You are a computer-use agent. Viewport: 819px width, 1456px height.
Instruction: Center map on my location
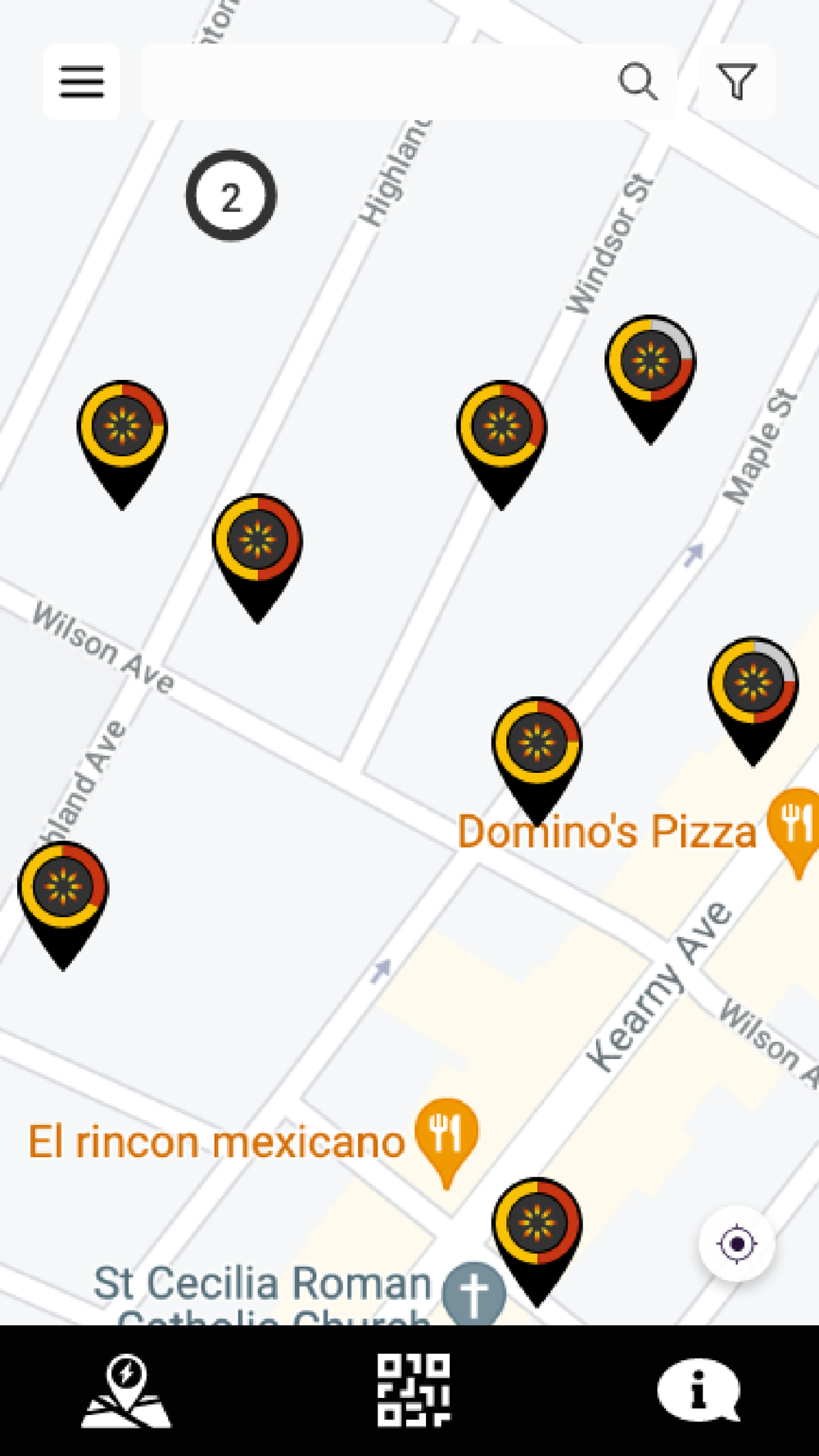736,1244
